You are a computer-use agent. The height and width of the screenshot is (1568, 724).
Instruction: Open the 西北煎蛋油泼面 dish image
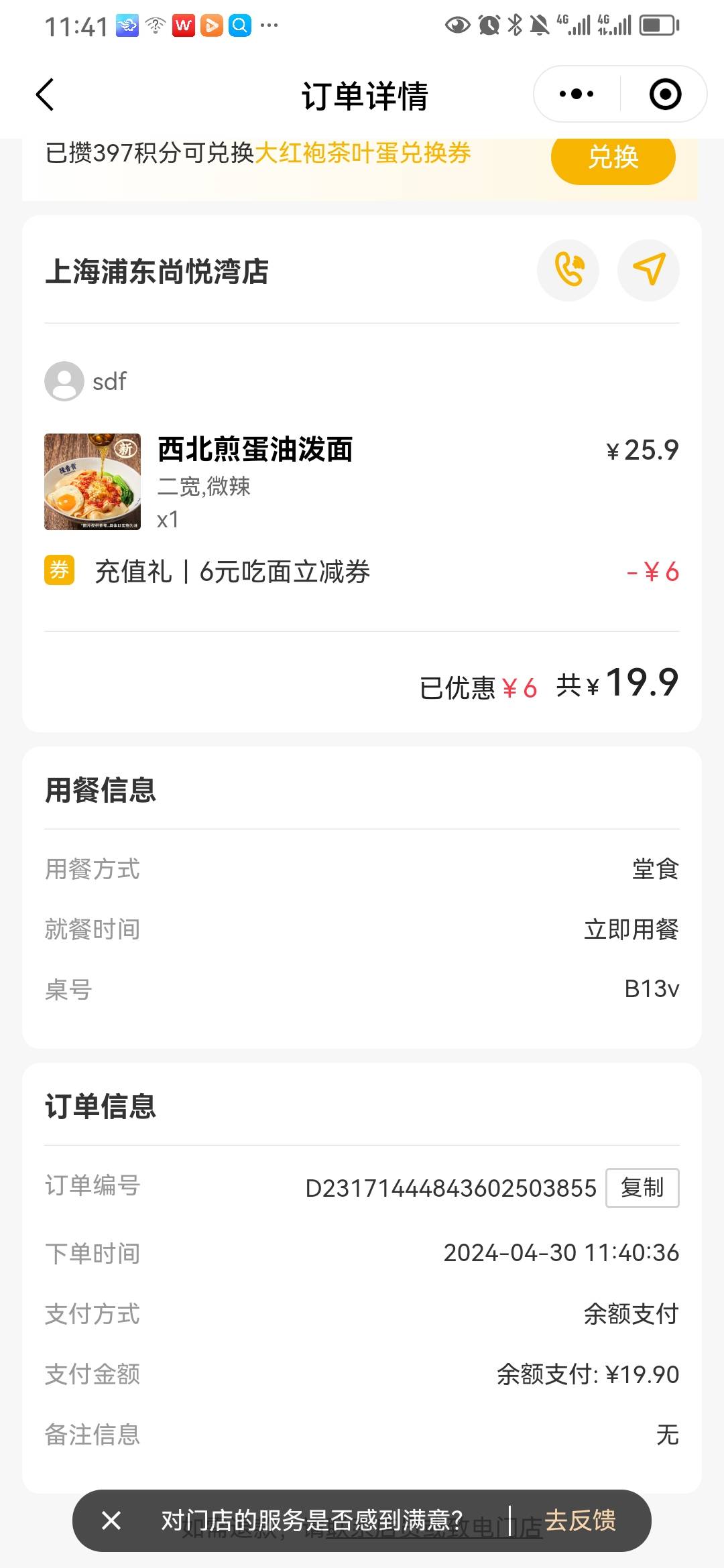click(x=93, y=482)
